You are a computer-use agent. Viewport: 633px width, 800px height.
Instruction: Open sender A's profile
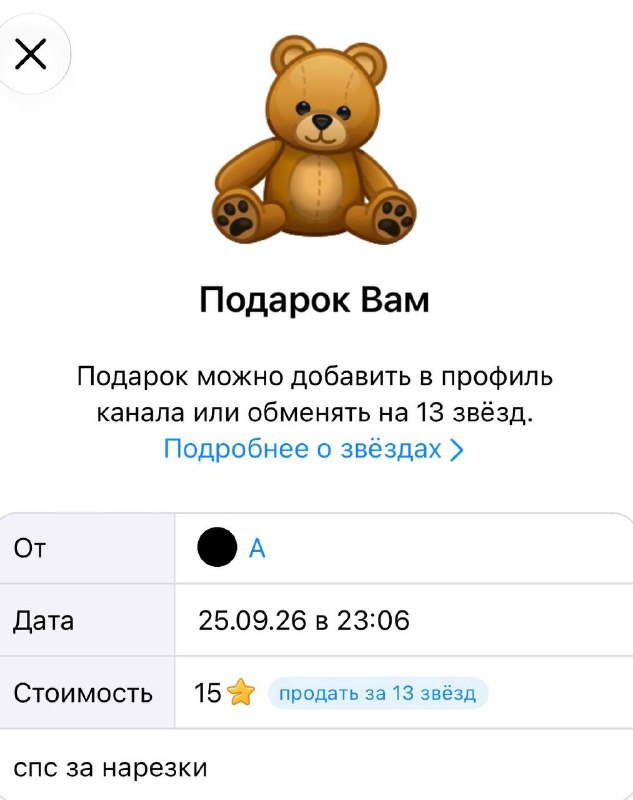[232, 547]
